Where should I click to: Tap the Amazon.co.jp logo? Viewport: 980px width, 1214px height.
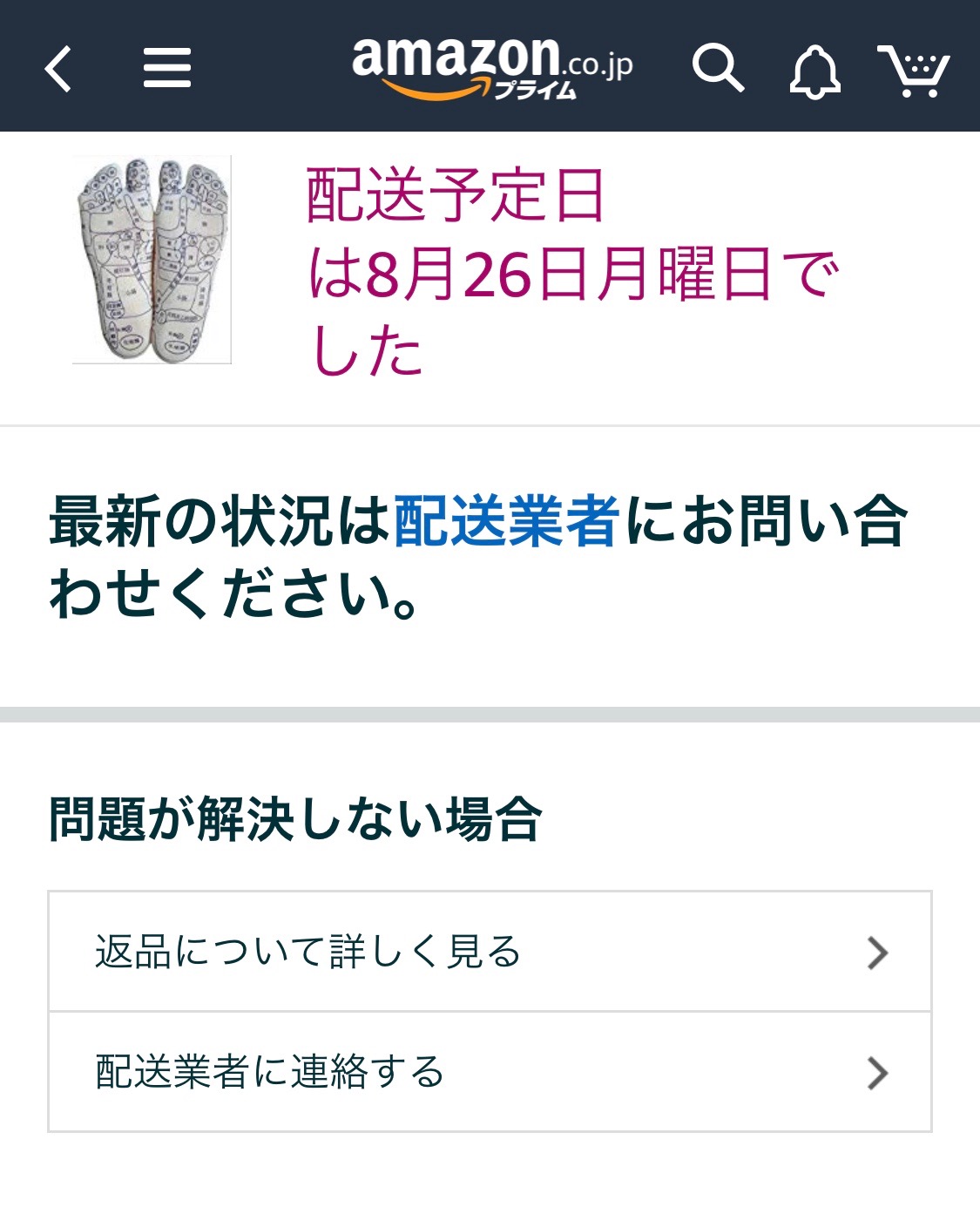pyautogui.click(x=492, y=66)
